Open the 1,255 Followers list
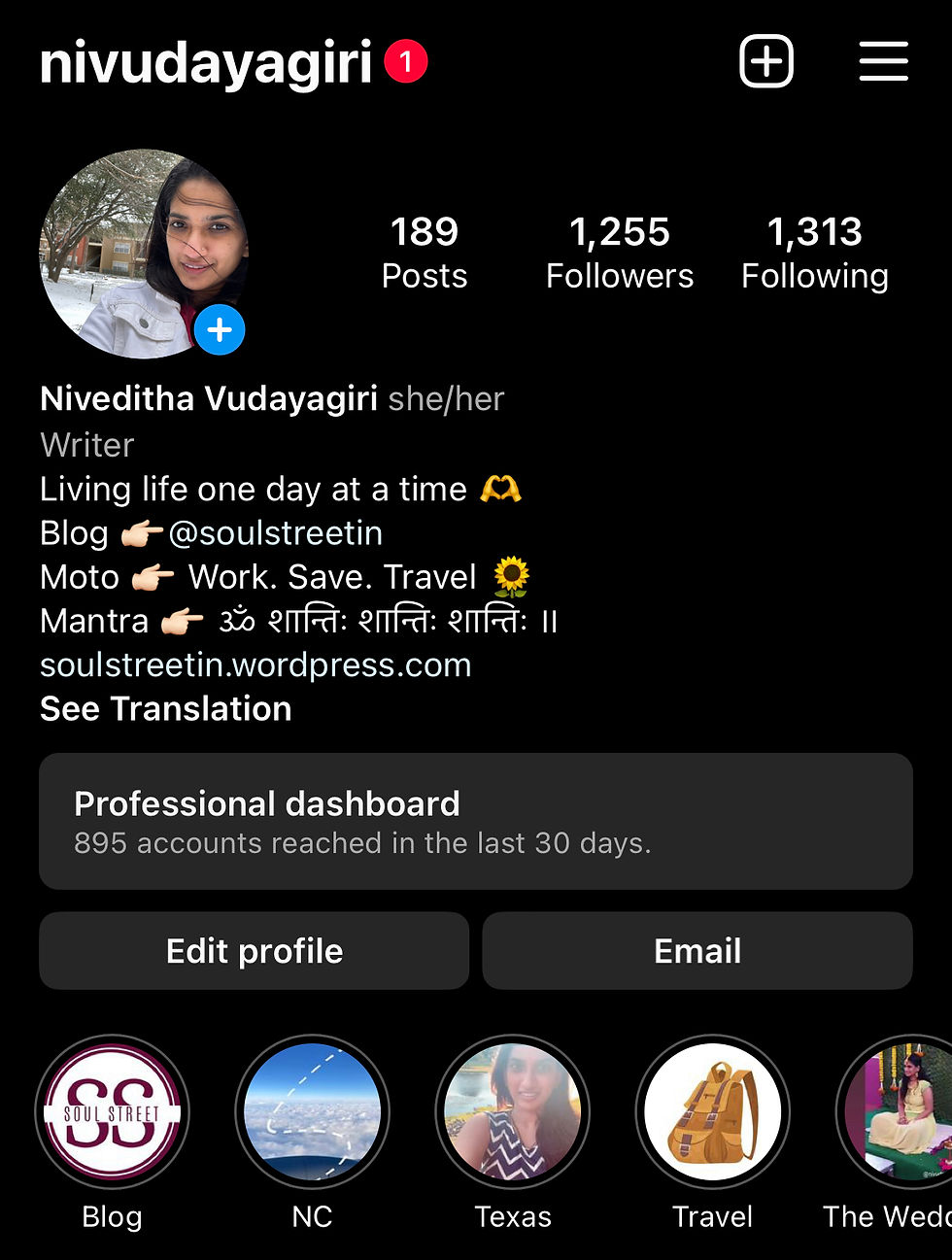 click(x=620, y=253)
